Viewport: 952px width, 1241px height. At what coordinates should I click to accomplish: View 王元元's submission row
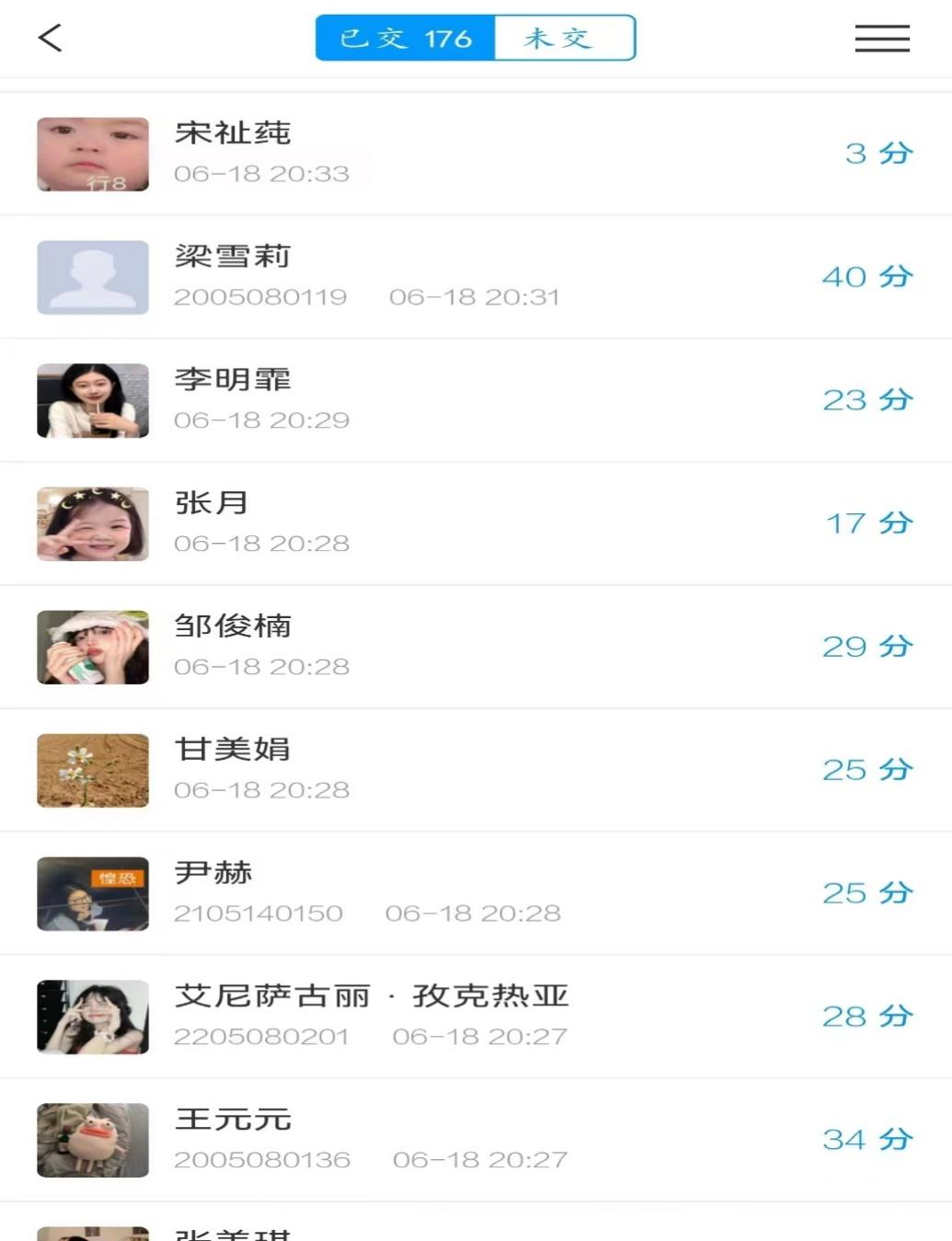[476, 1140]
